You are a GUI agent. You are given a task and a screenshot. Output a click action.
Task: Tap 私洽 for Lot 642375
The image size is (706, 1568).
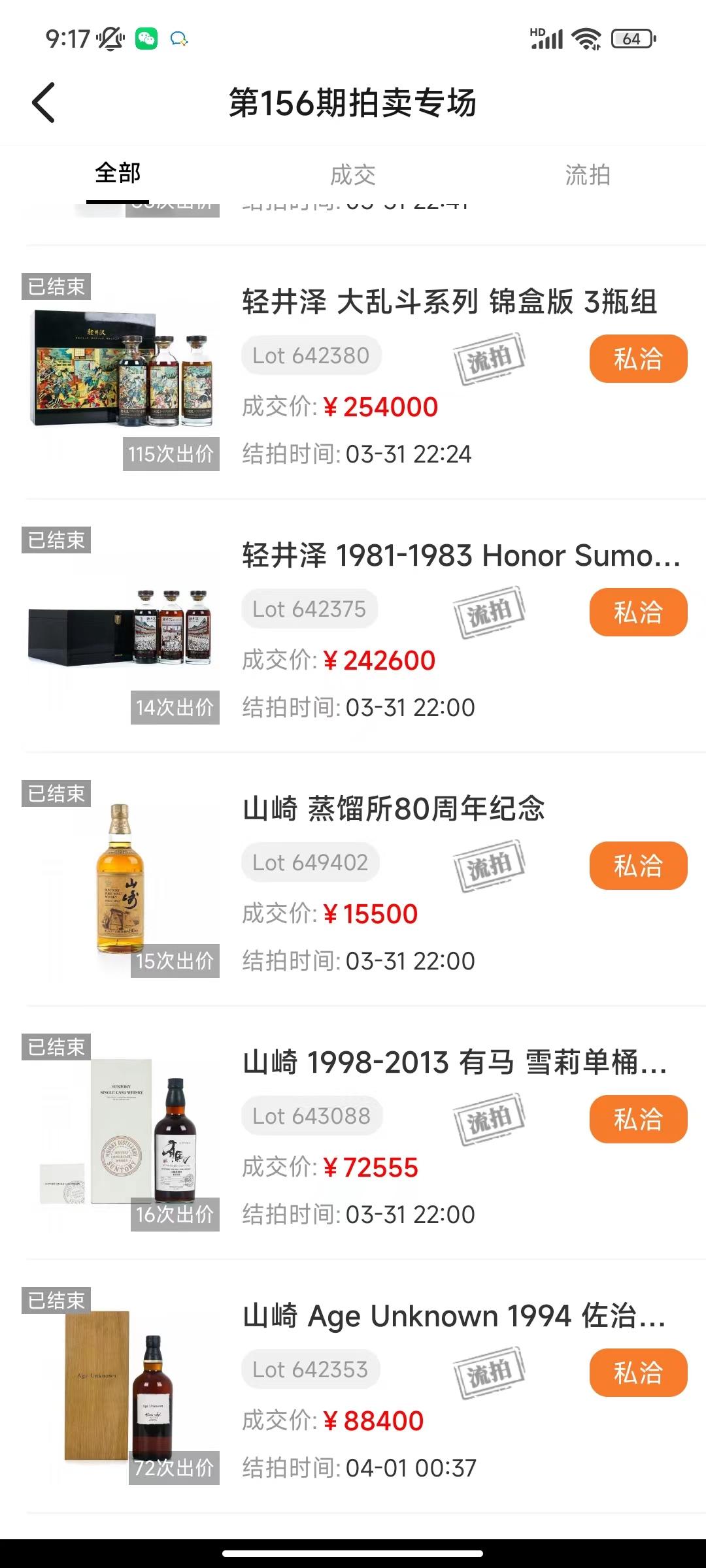tap(638, 612)
